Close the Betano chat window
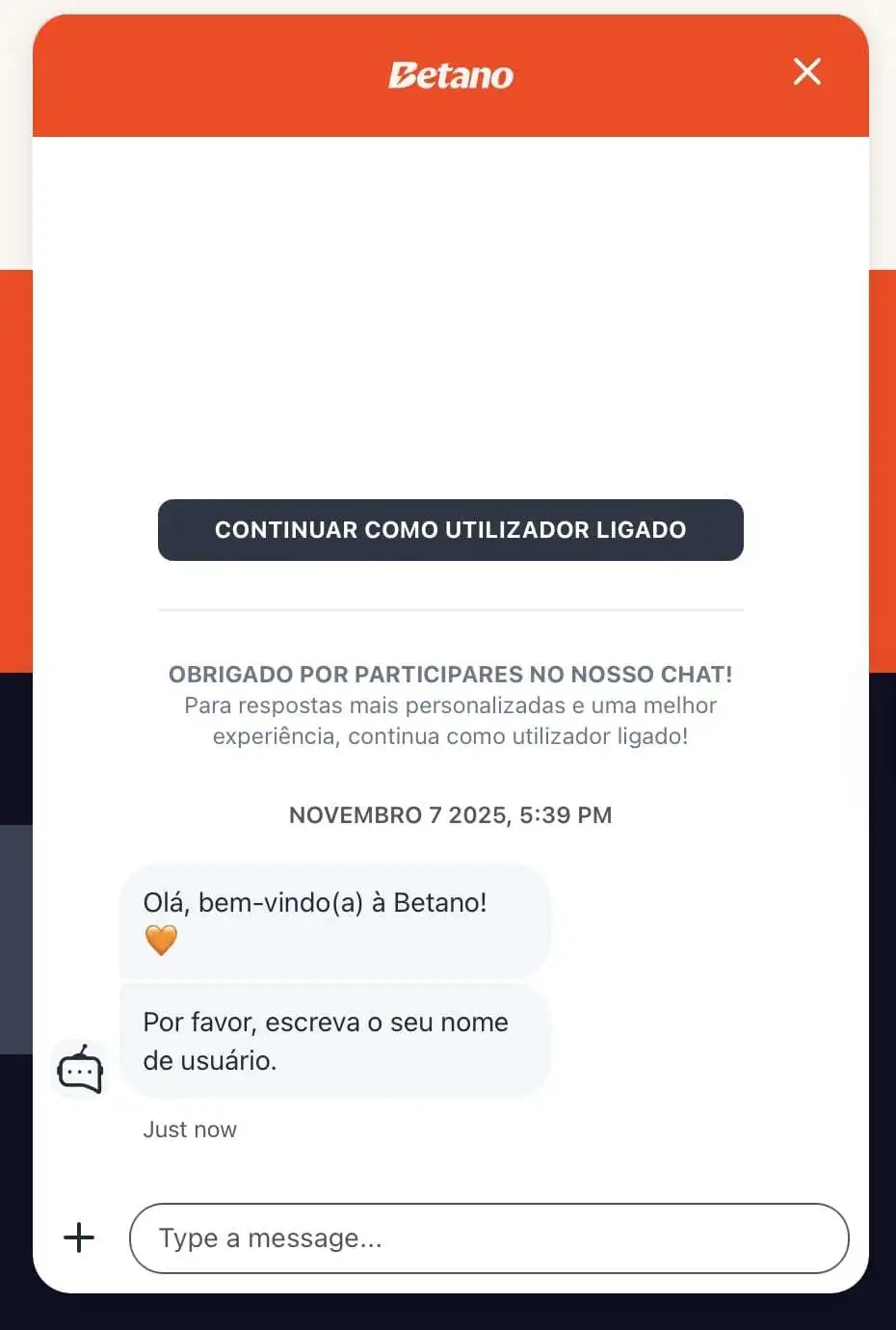Image resolution: width=896 pixels, height=1330 pixels. click(x=806, y=71)
